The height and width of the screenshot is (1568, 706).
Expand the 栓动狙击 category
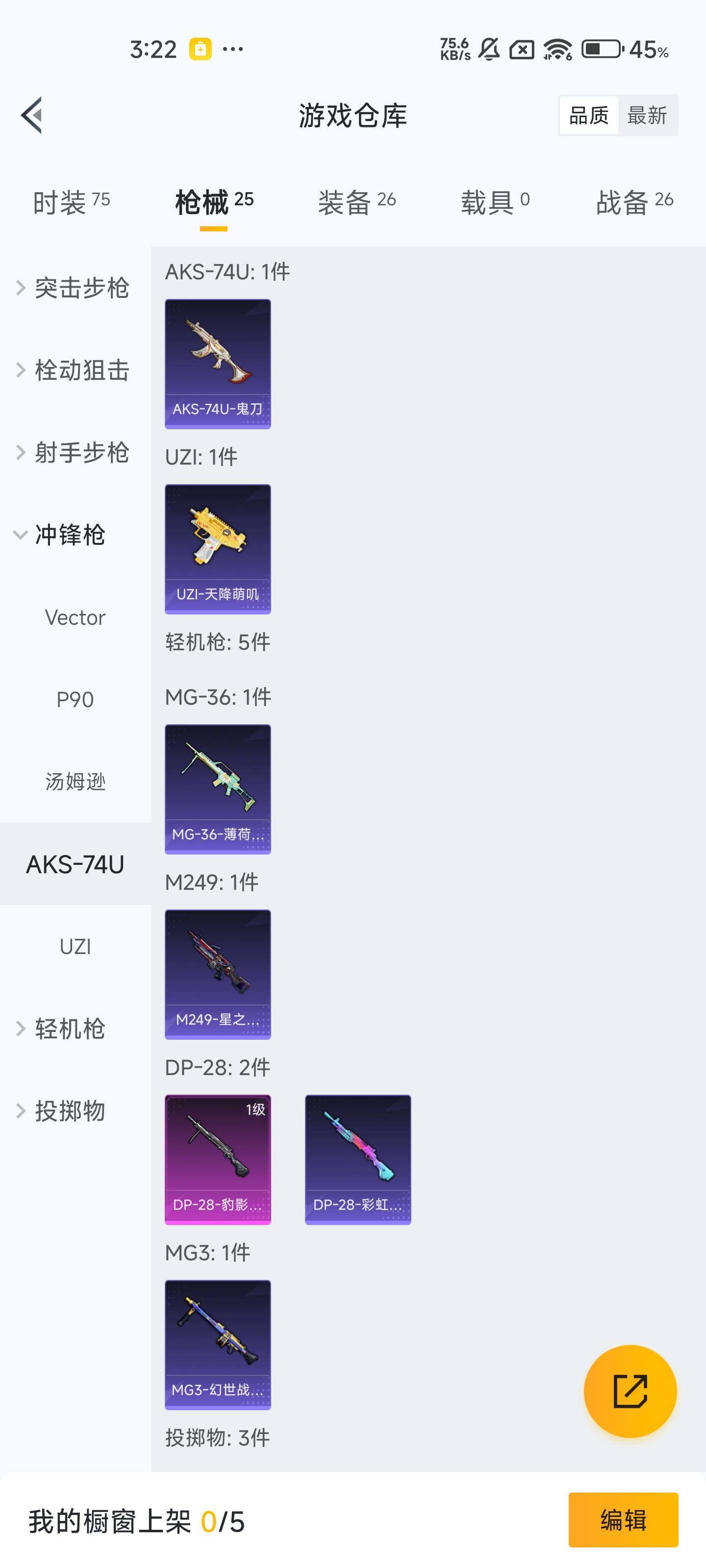coord(73,370)
